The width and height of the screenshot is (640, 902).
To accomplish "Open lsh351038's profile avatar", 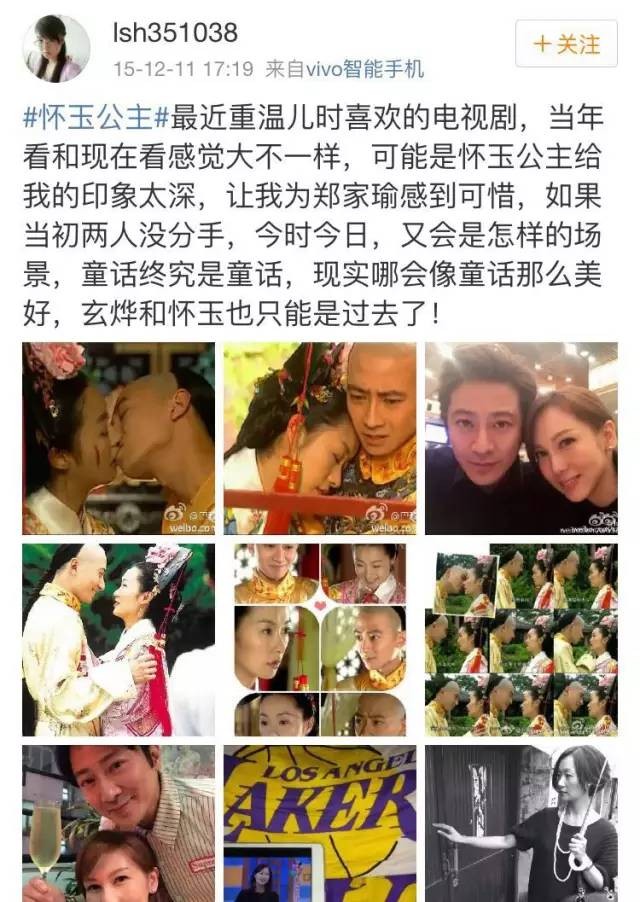I will [57, 45].
